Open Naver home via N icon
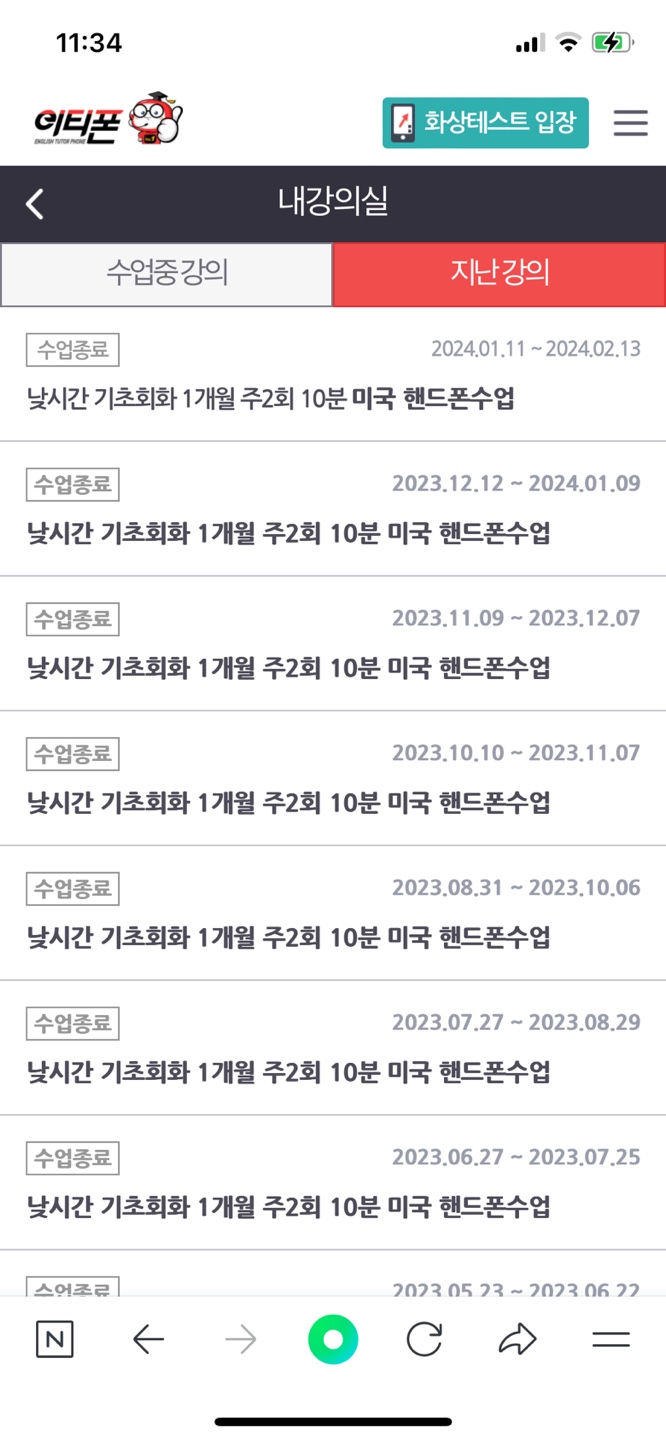 (x=54, y=1339)
